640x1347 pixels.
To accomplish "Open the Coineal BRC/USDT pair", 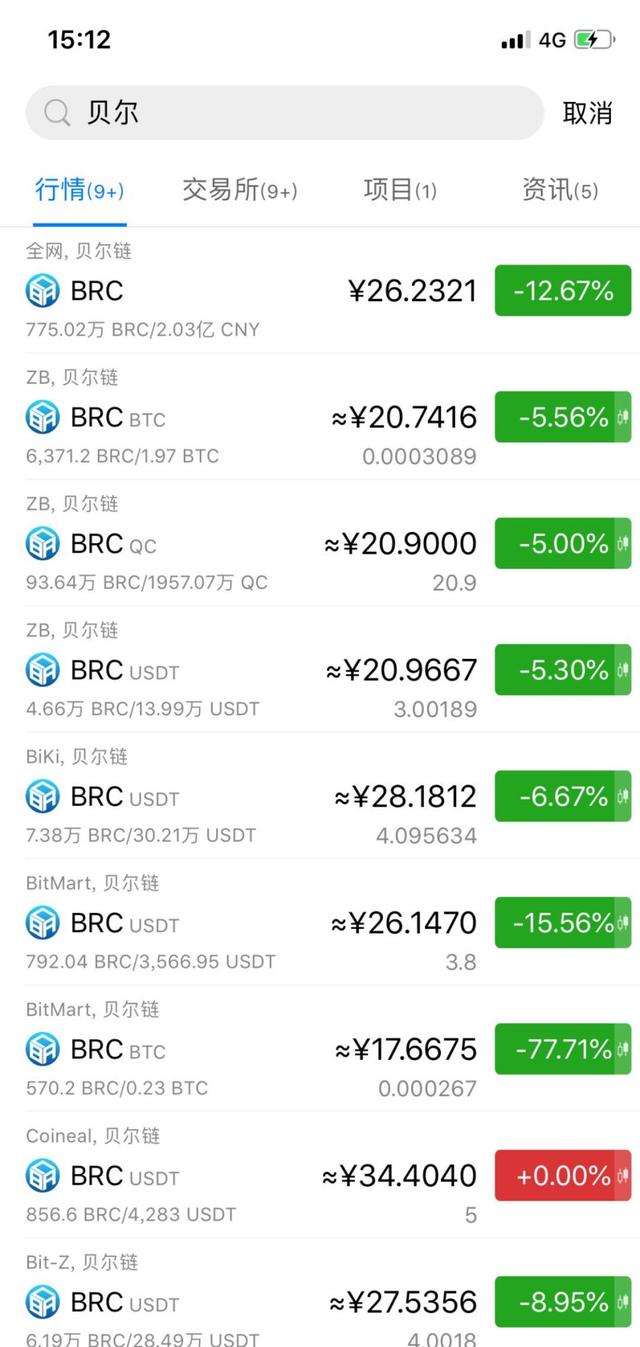I will [x=320, y=1176].
